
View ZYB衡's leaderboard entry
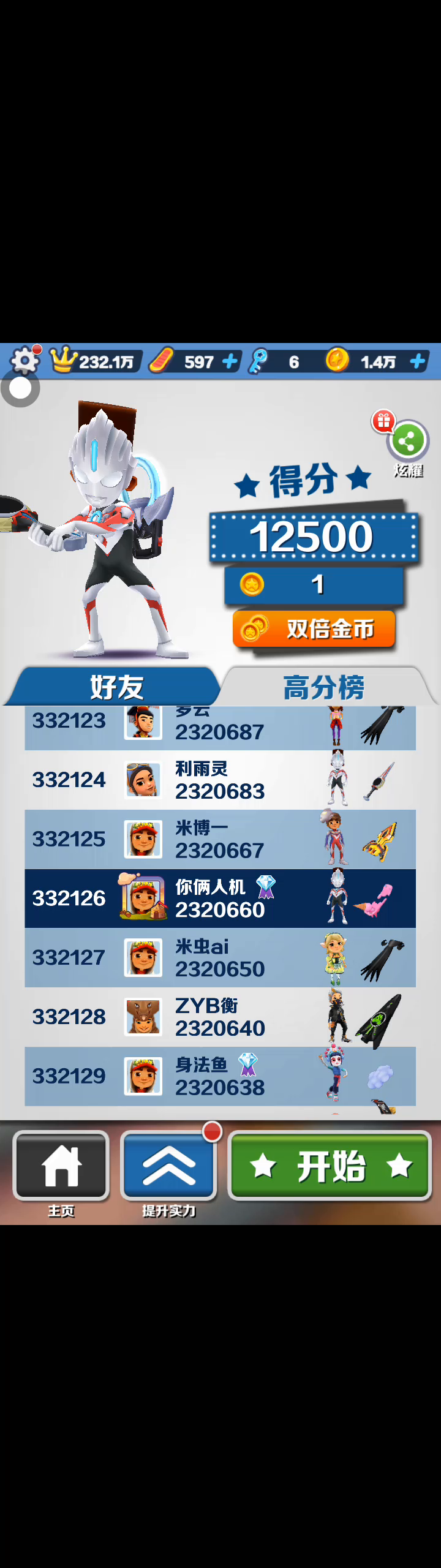tap(220, 1017)
